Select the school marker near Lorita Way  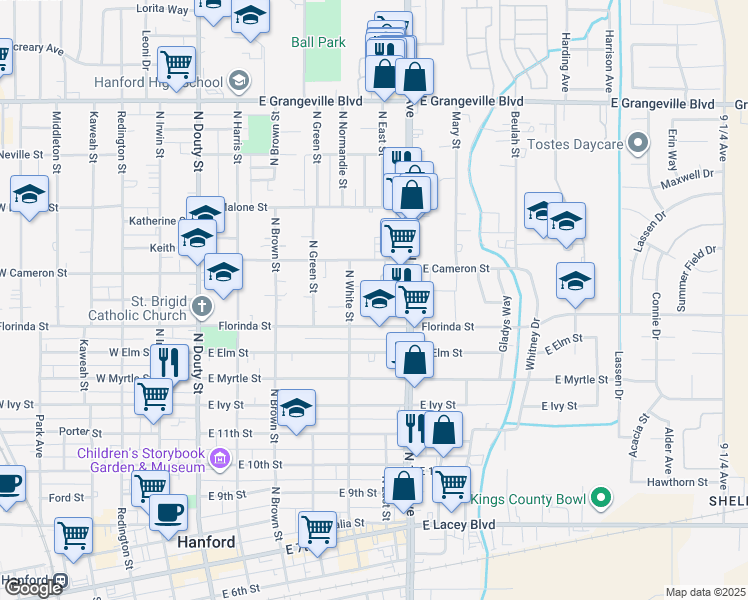[250, 16]
